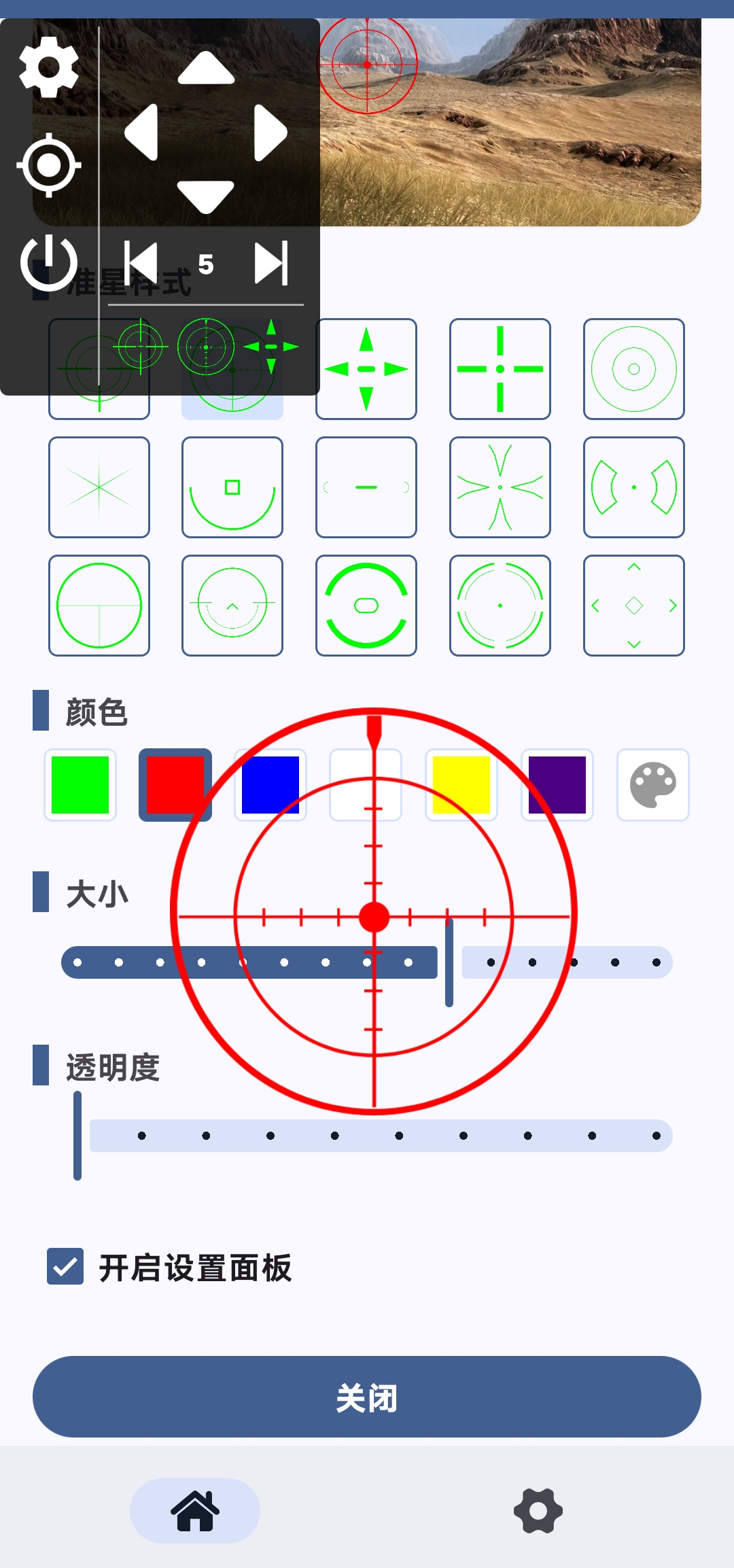Image resolution: width=734 pixels, height=1568 pixels.
Task: Pick the yellow color swatch
Action: (x=461, y=785)
